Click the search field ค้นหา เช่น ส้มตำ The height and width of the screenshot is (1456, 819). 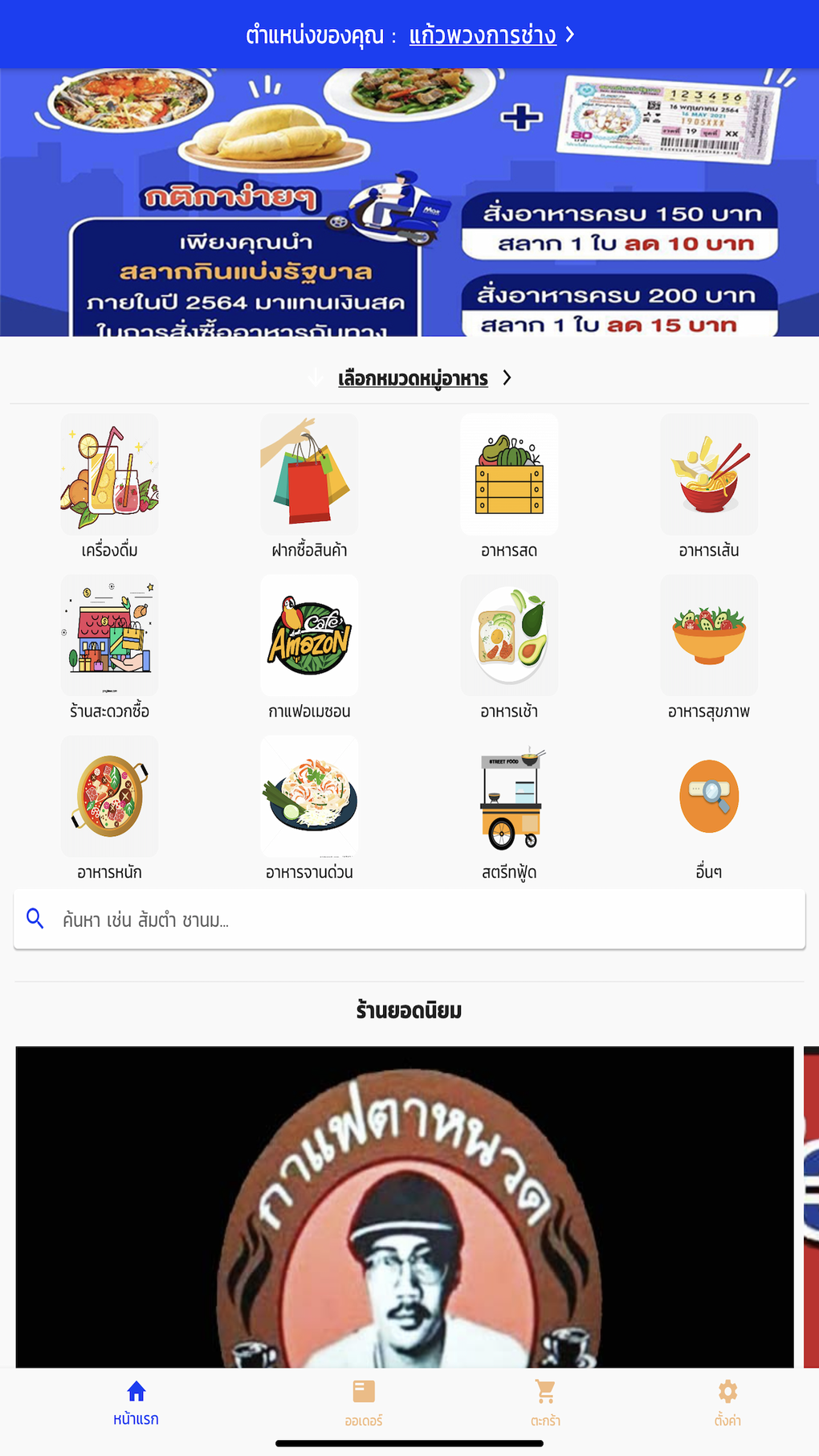pos(409,919)
